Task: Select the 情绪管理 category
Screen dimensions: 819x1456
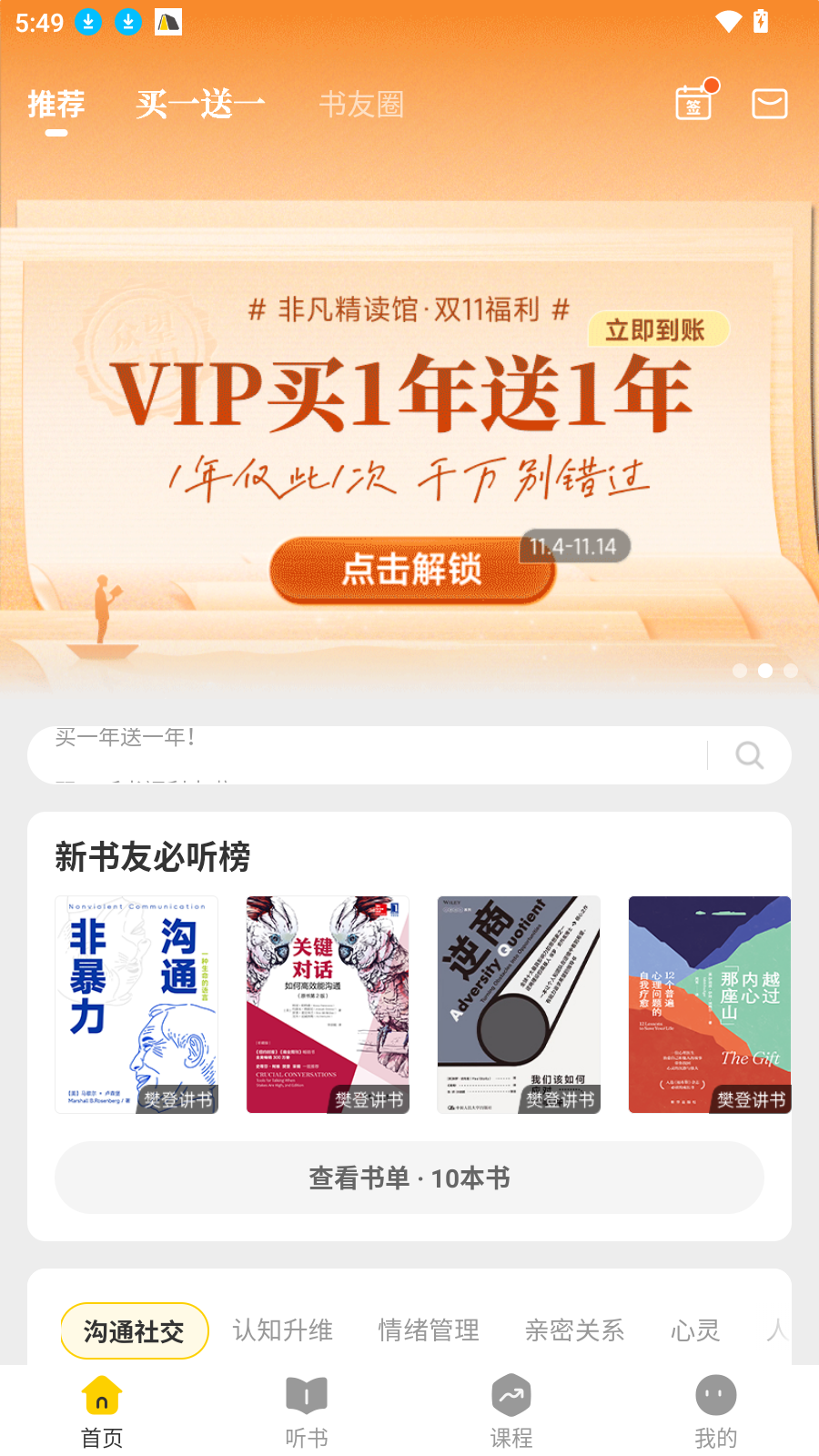Action: (429, 1330)
